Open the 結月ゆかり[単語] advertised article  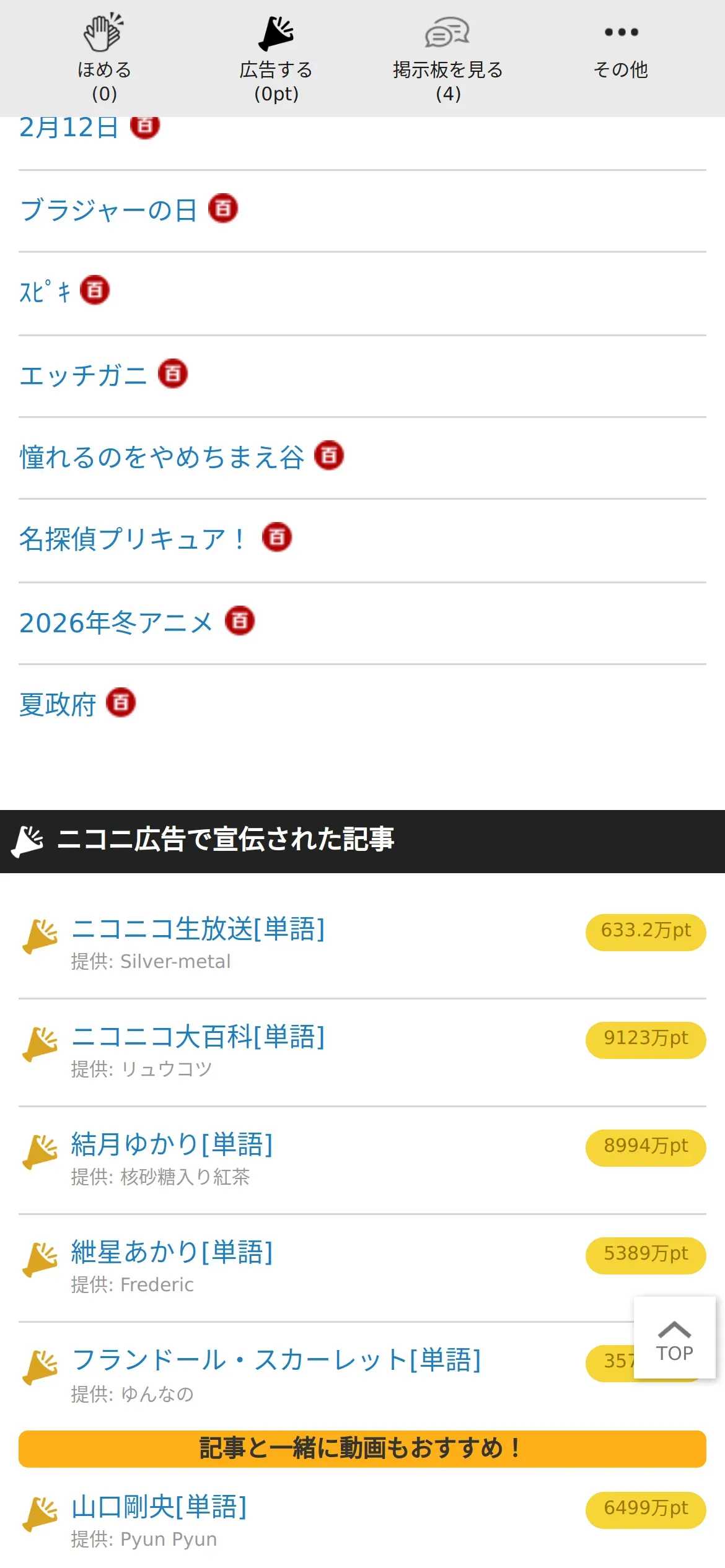(x=172, y=1144)
